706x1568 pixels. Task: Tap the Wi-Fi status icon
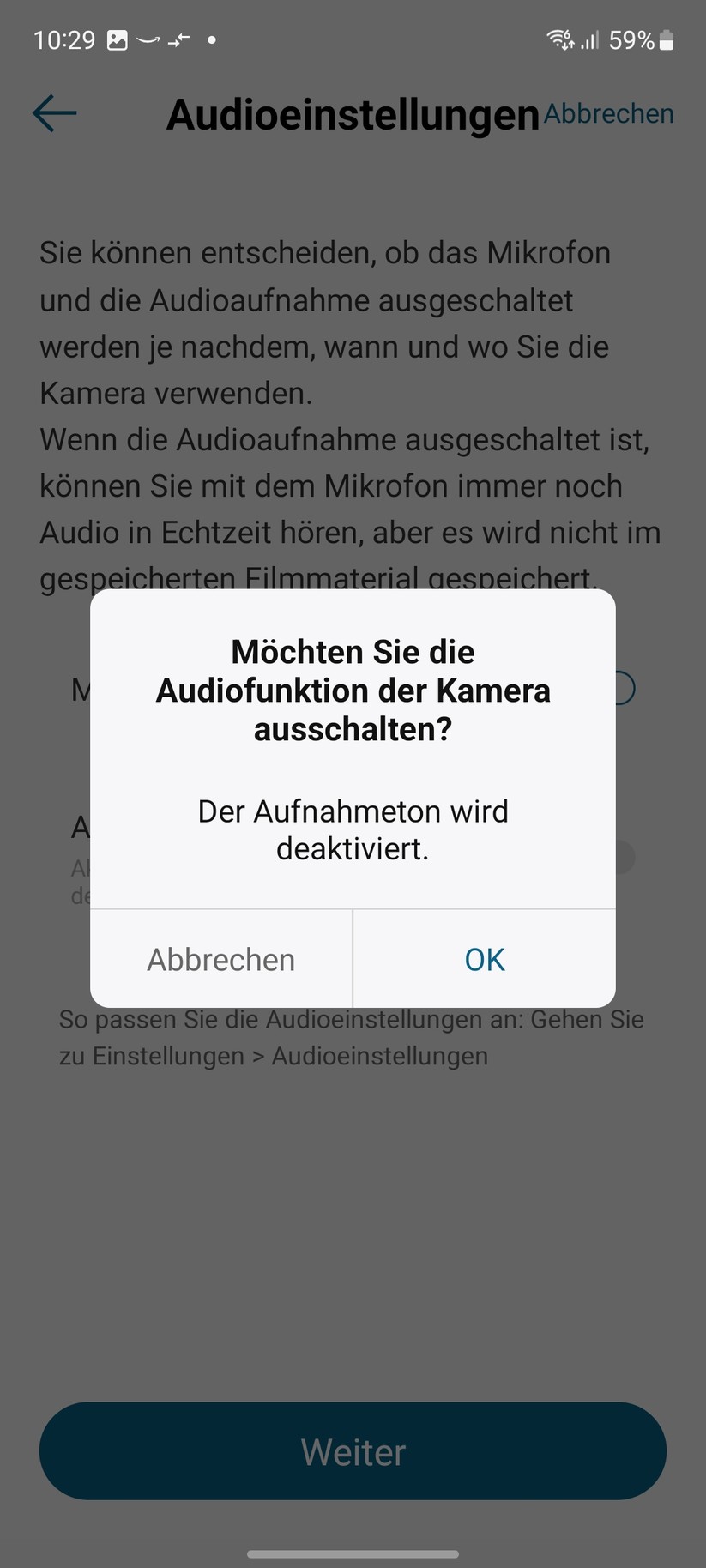click(x=559, y=39)
